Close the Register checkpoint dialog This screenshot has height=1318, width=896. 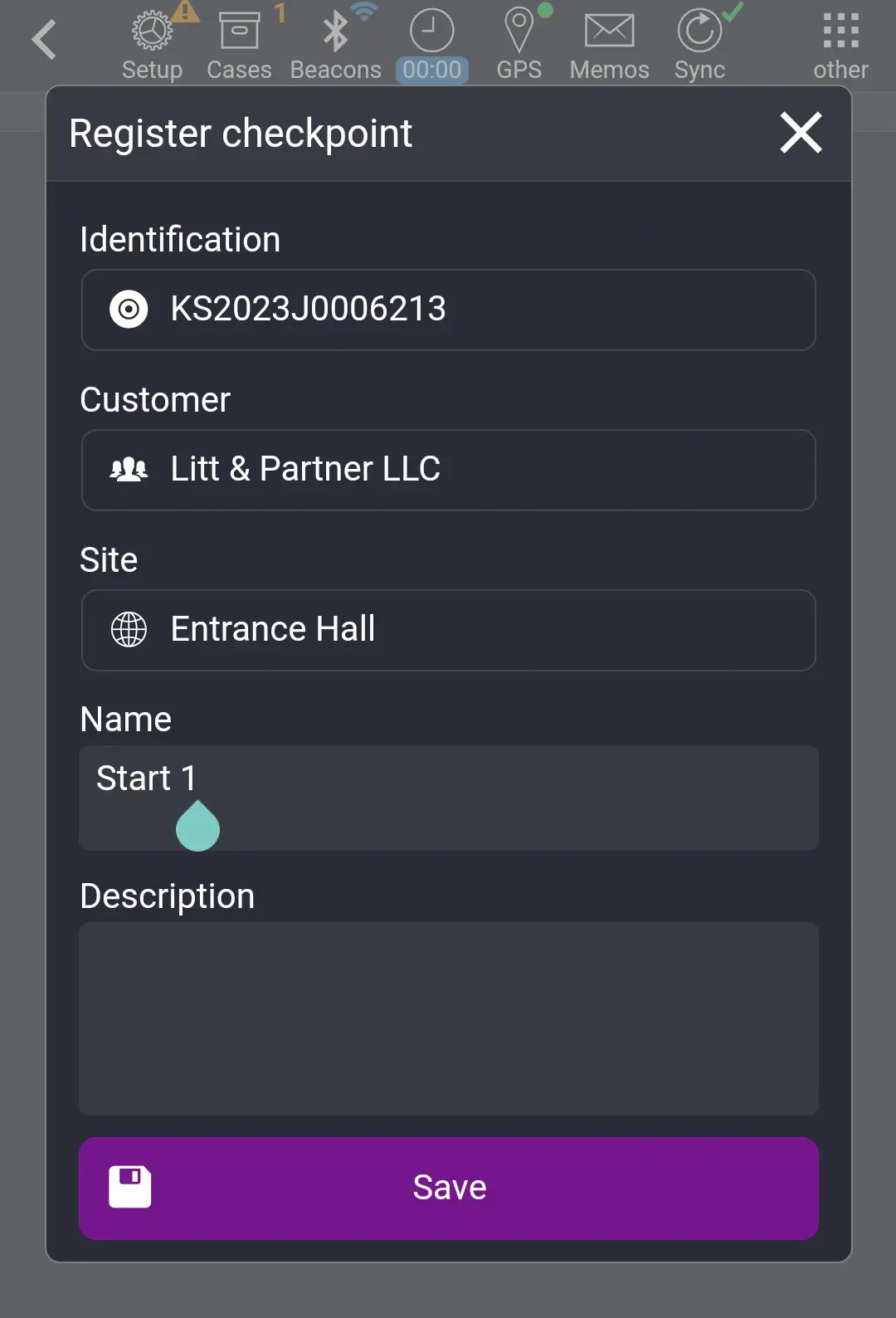tap(799, 132)
